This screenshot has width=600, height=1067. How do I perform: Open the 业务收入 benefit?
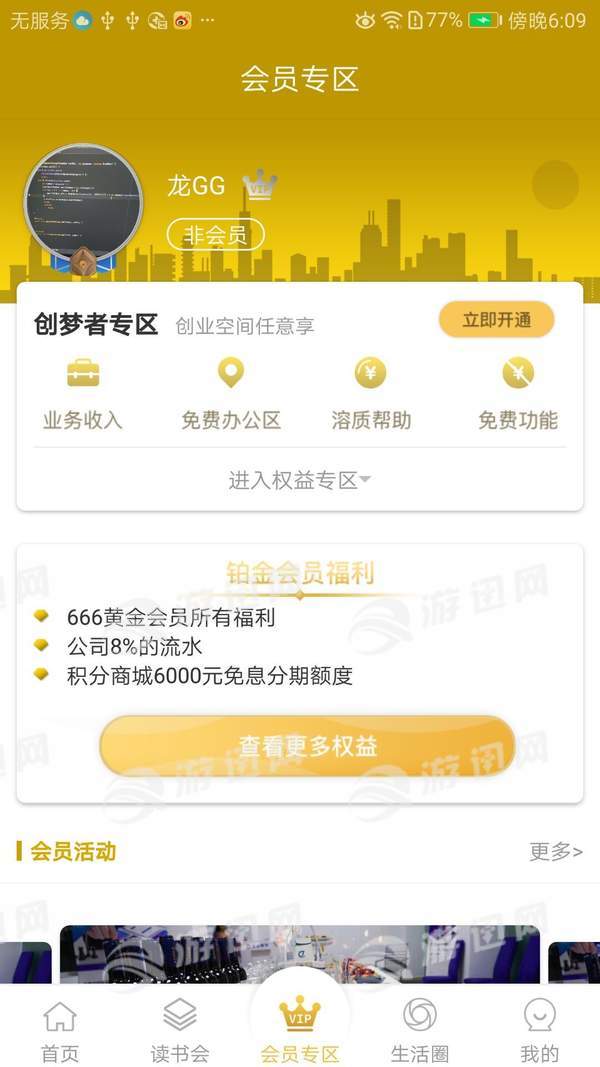pos(83,395)
